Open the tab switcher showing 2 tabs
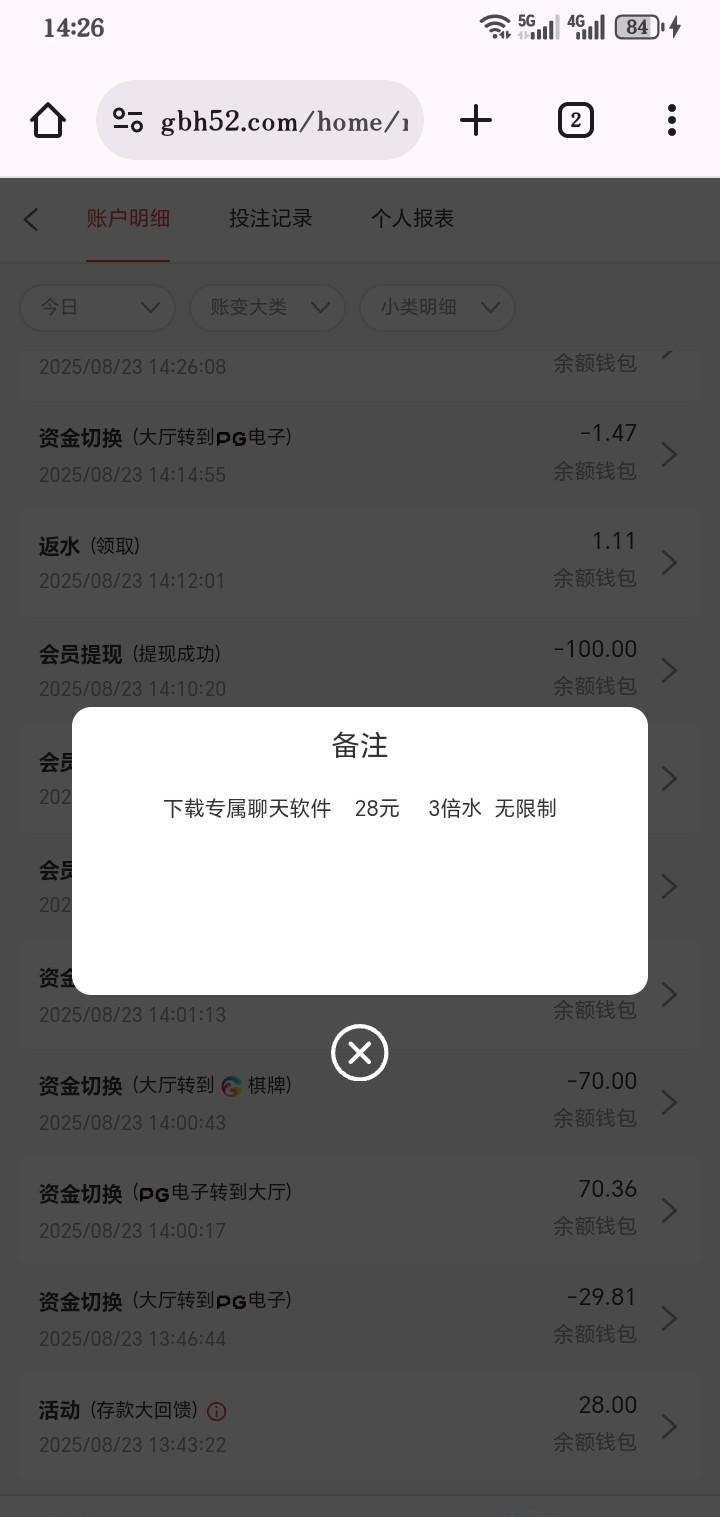This screenshot has height=1517, width=720. tap(575, 121)
